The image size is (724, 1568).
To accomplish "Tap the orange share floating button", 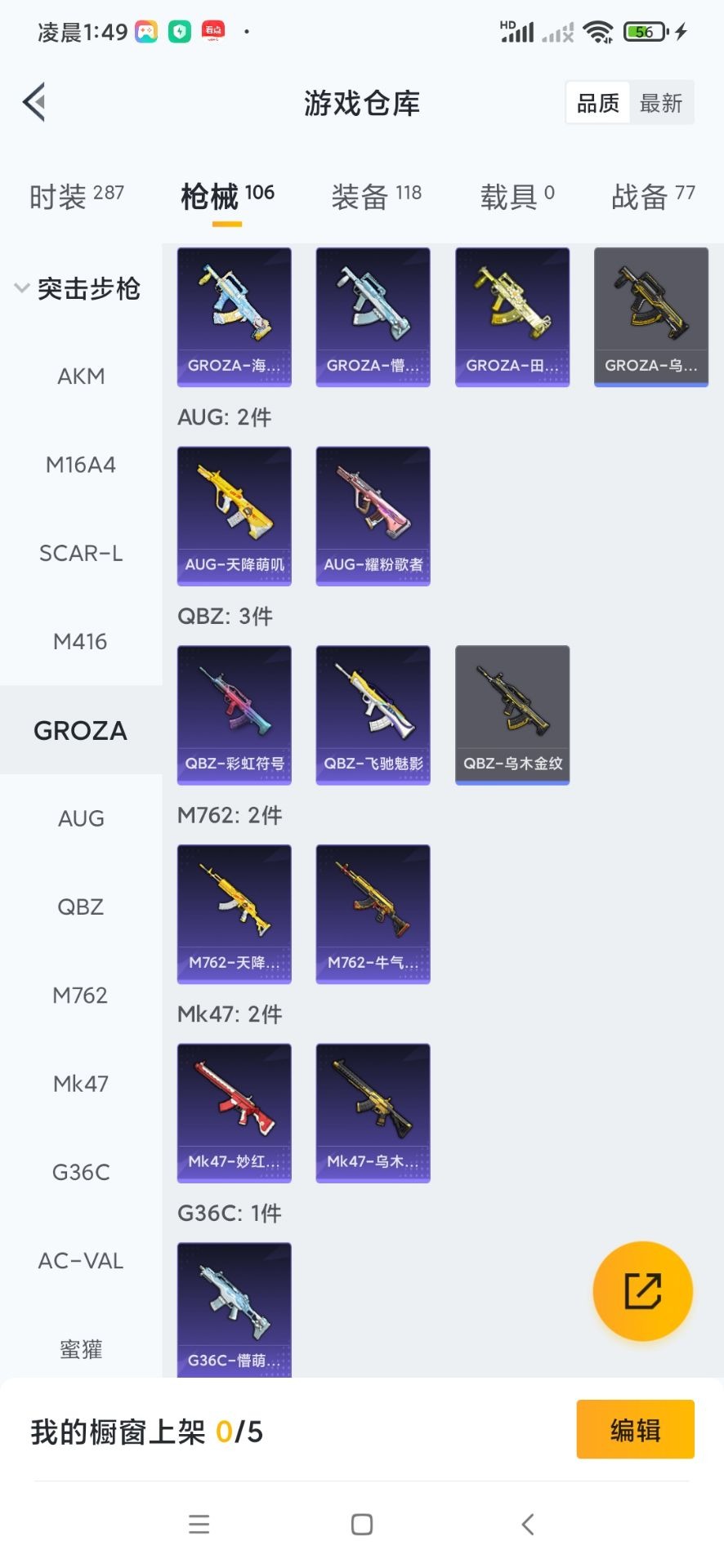I will 642,1291.
